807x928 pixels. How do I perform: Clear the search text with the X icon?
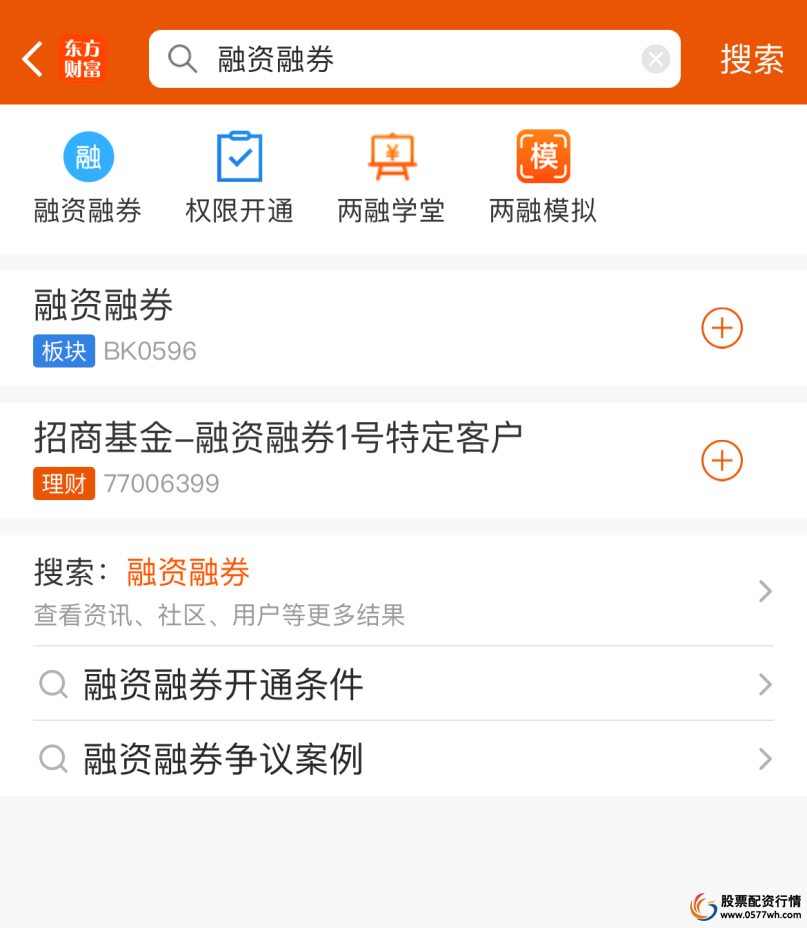[x=656, y=59]
